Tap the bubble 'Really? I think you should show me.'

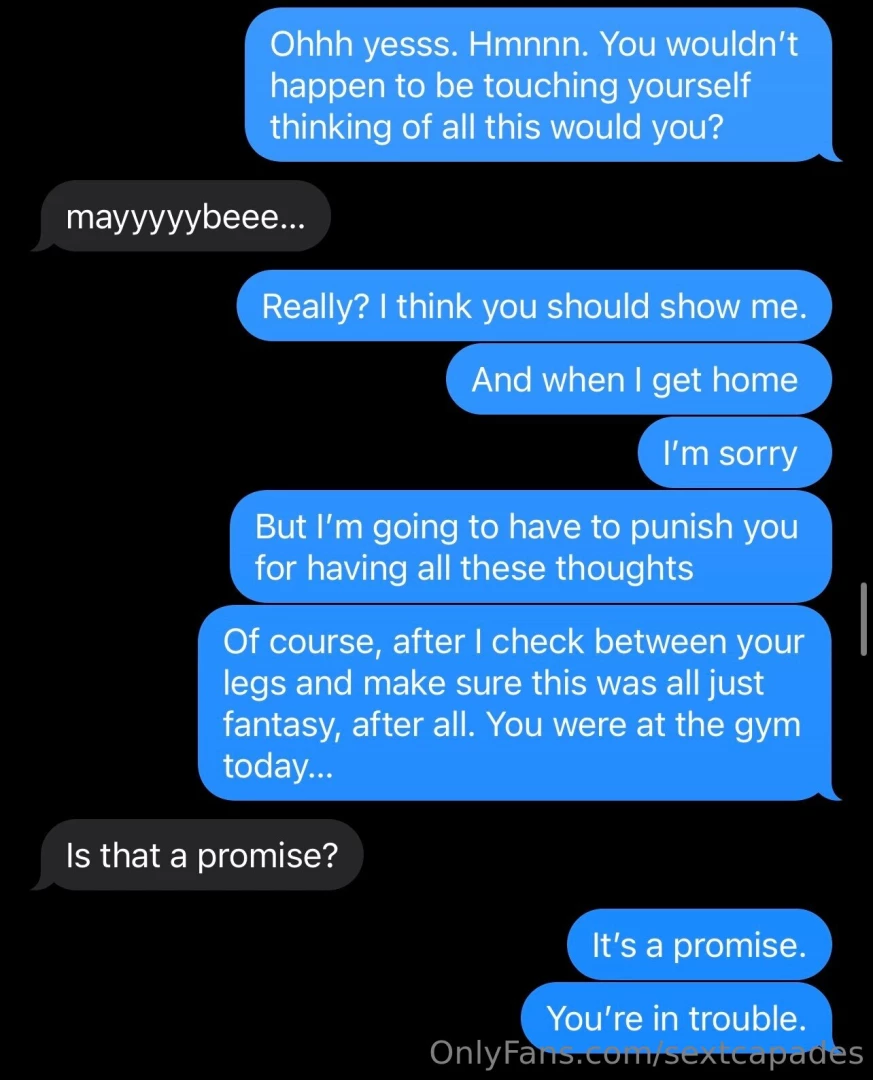[534, 306]
